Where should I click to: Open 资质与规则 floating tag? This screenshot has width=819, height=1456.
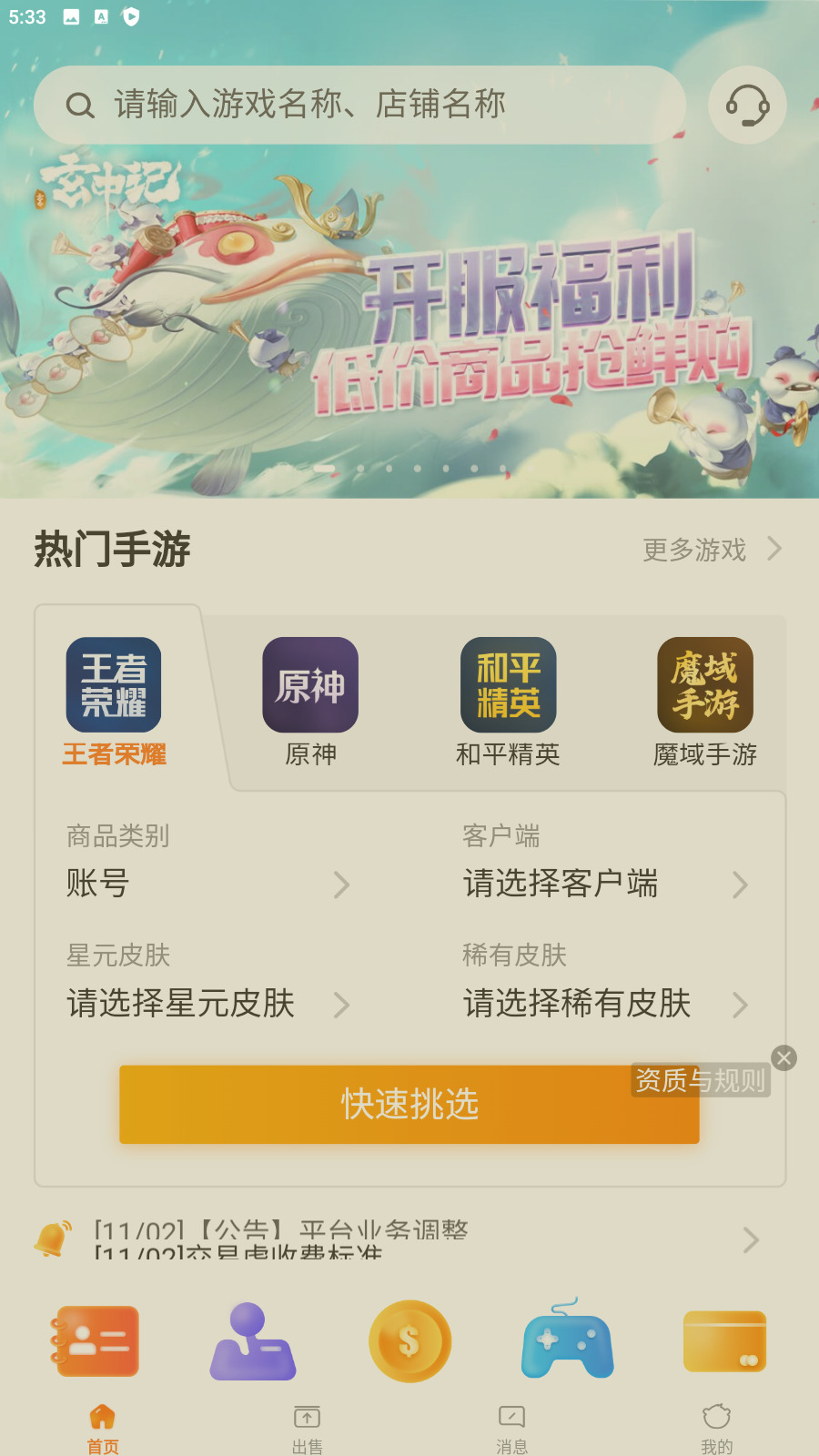click(x=699, y=1080)
